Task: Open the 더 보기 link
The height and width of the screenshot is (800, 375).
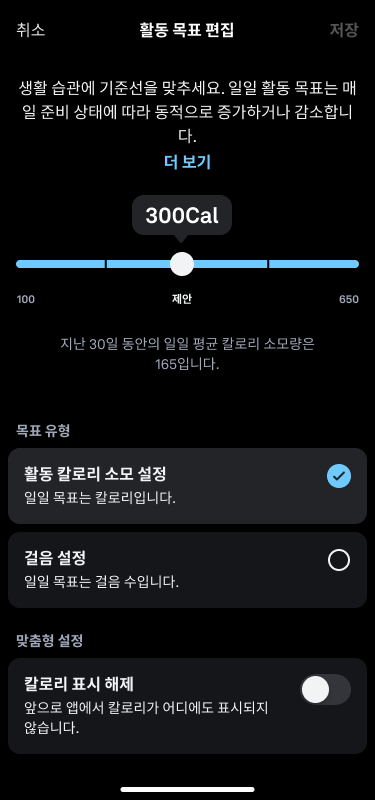Action: point(187,162)
